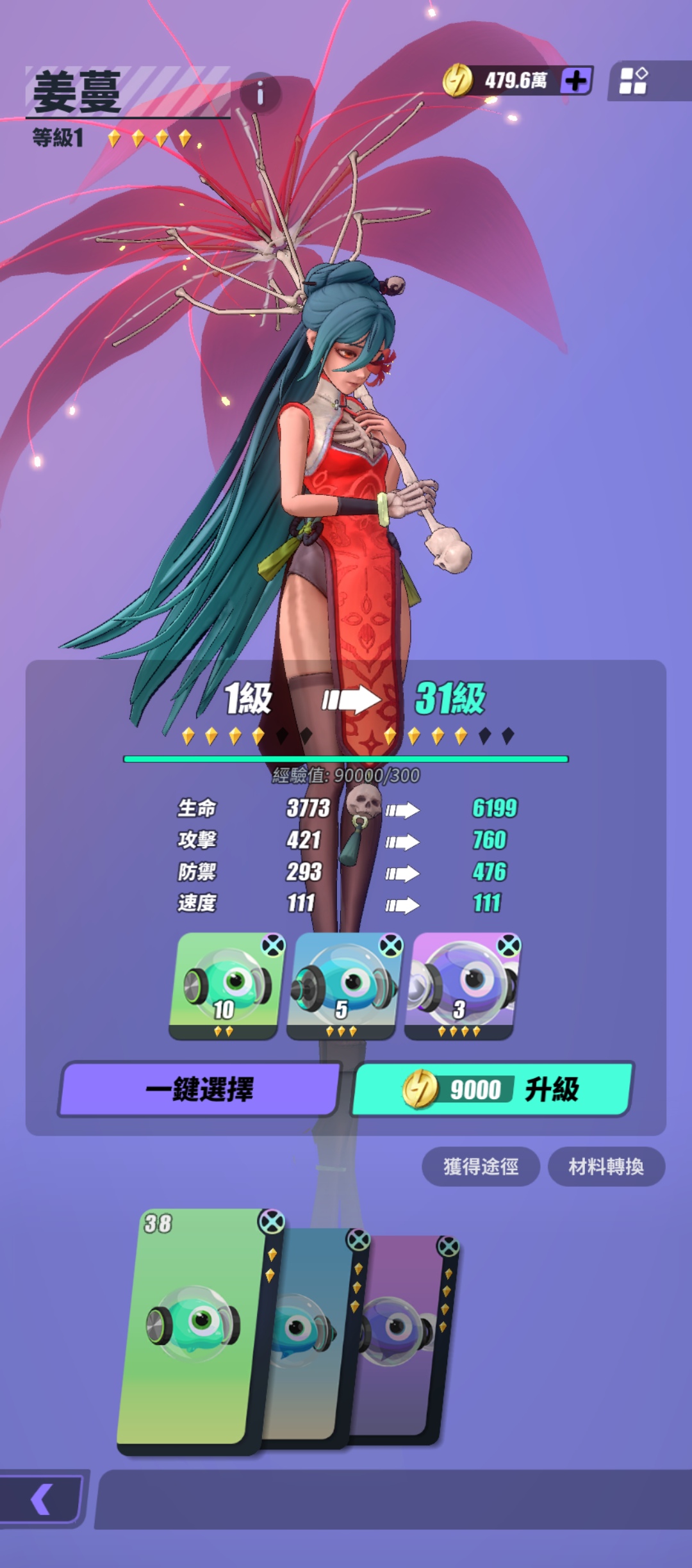
Task: Open the character info icon
Action: click(260, 94)
